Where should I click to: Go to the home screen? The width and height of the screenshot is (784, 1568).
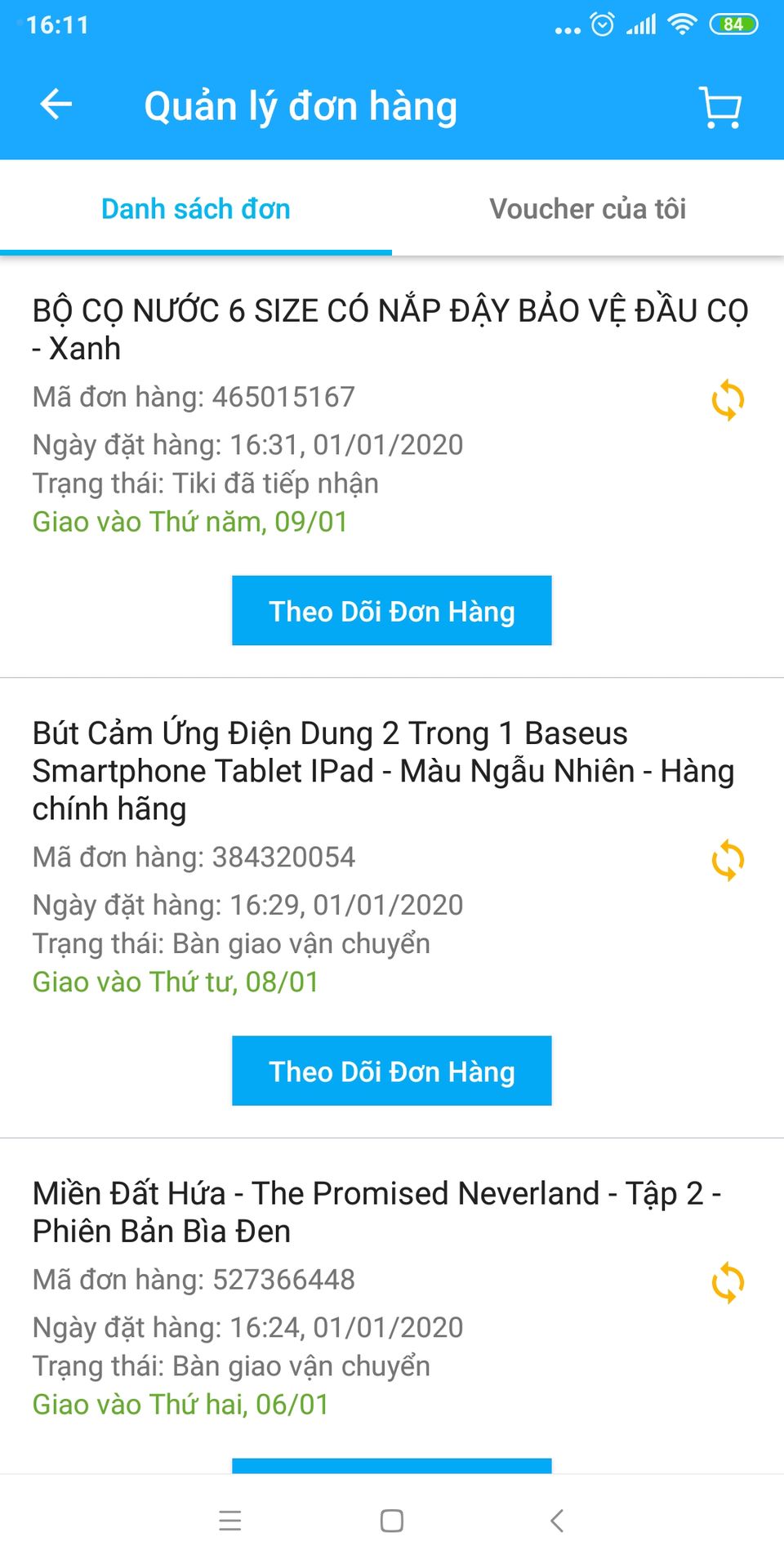(x=392, y=1521)
